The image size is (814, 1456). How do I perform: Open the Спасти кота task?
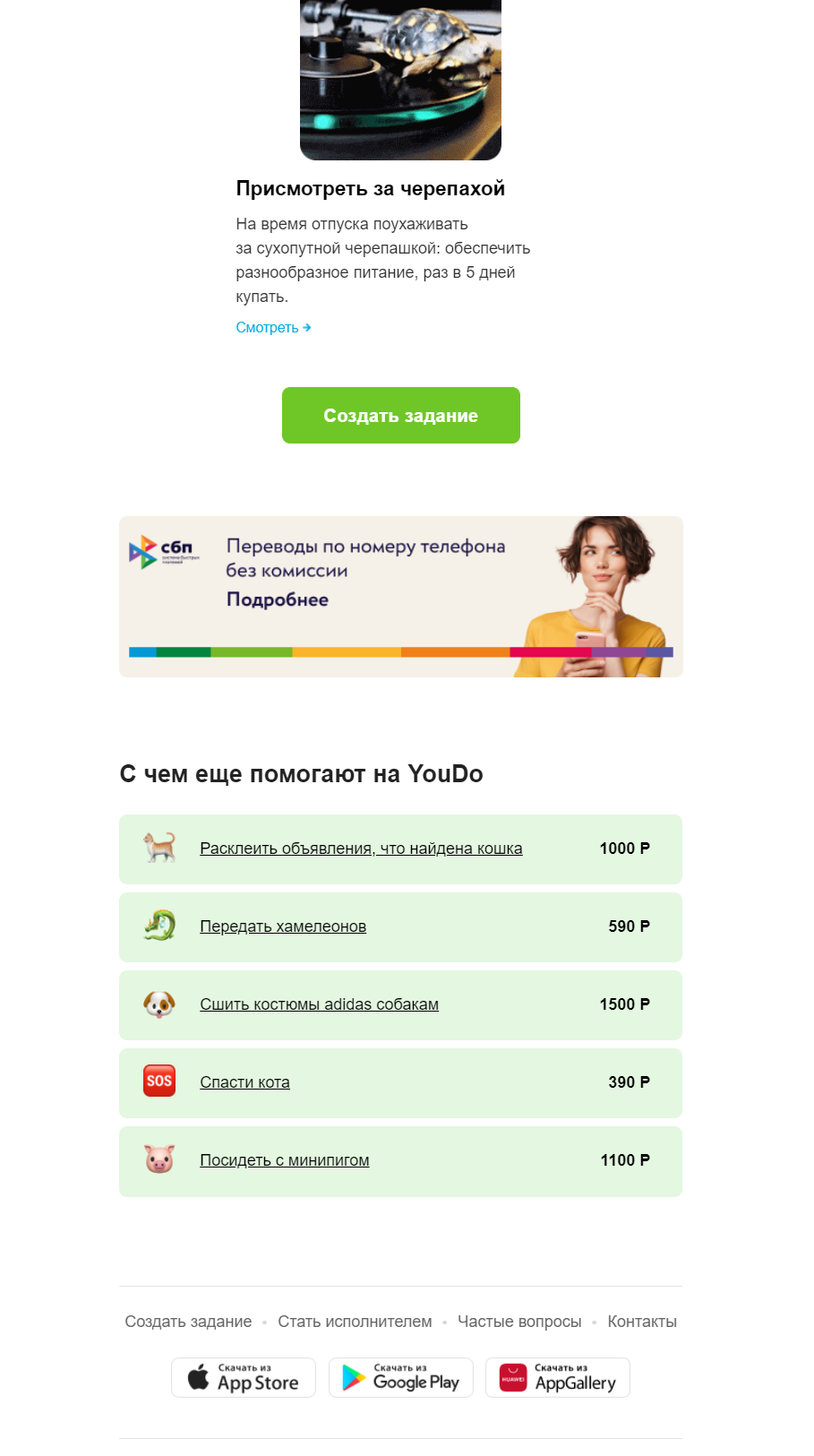tap(244, 1082)
